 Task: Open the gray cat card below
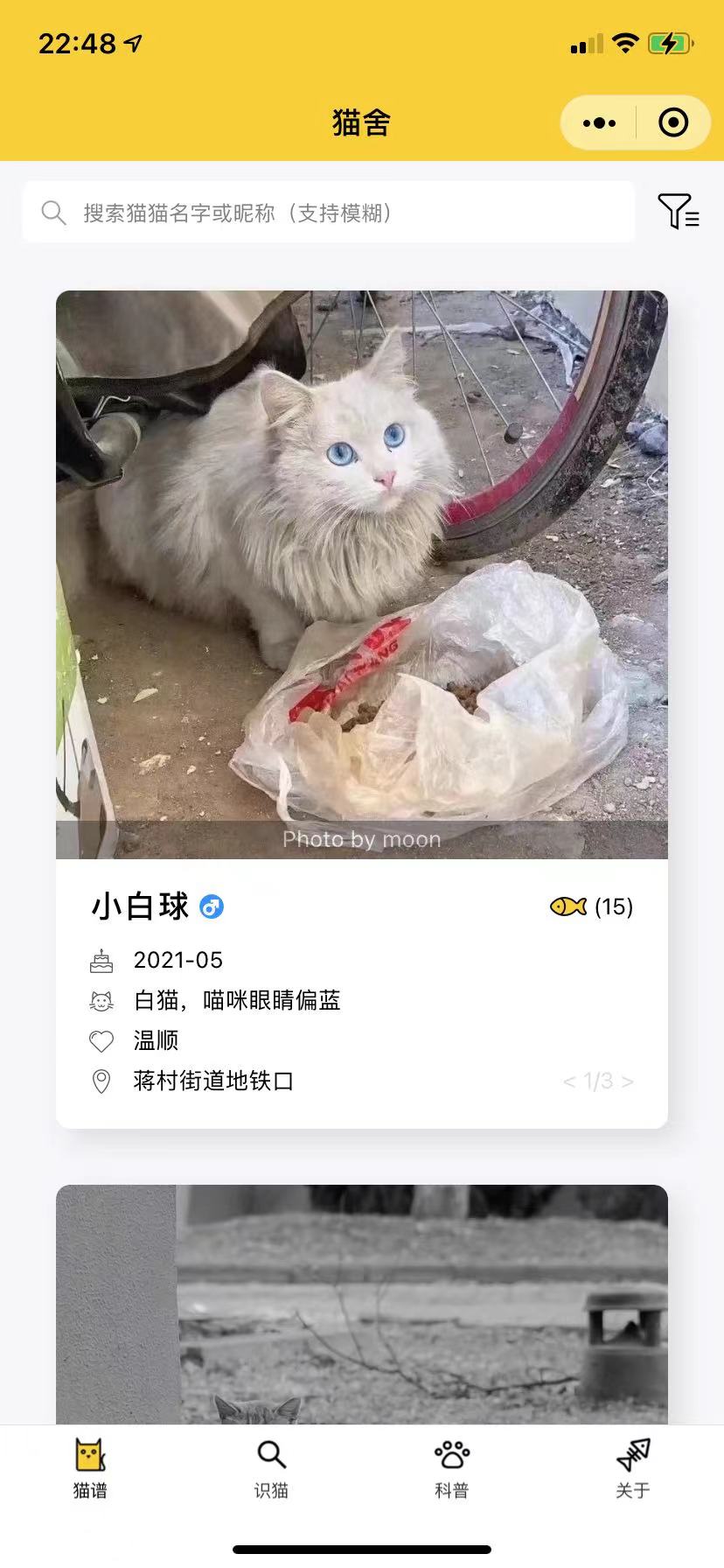pyautogui.click(x=361, y=1304)
